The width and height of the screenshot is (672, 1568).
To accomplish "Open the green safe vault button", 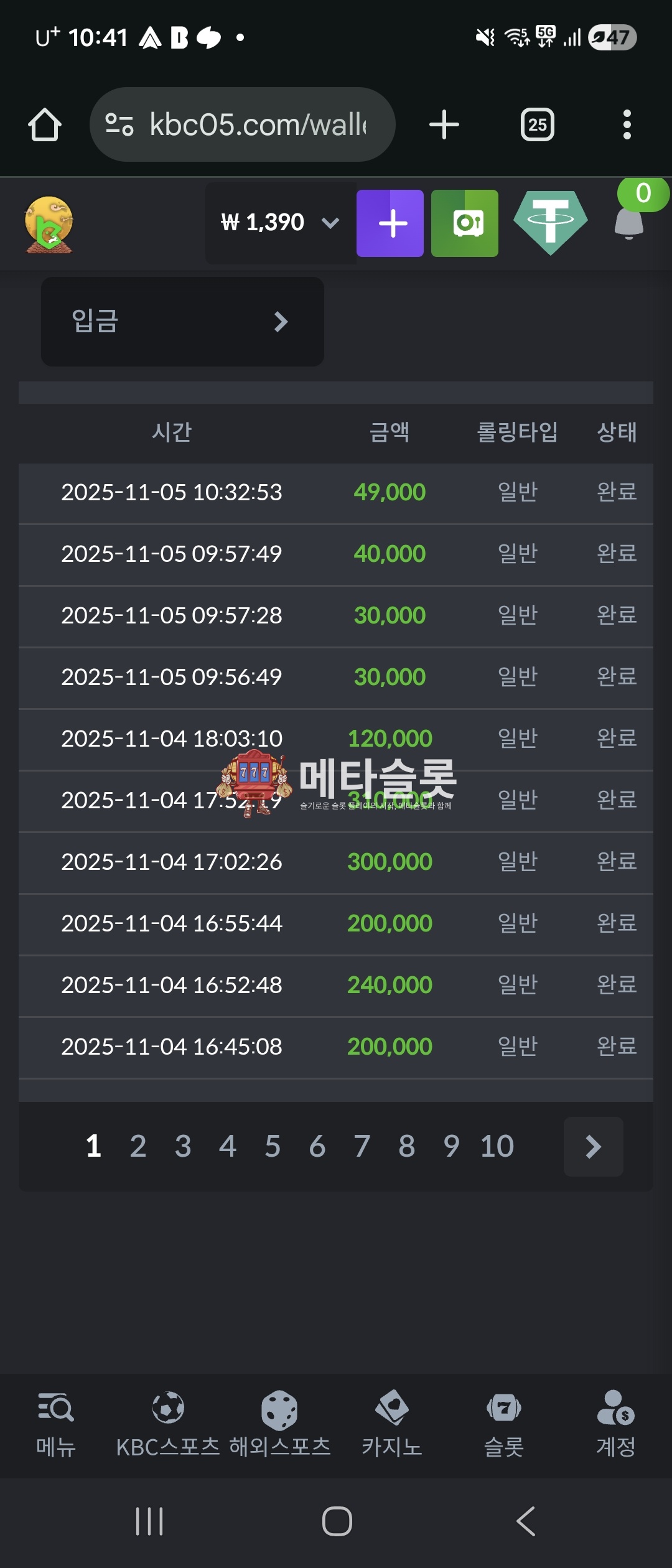I will (x=465, y=223).
